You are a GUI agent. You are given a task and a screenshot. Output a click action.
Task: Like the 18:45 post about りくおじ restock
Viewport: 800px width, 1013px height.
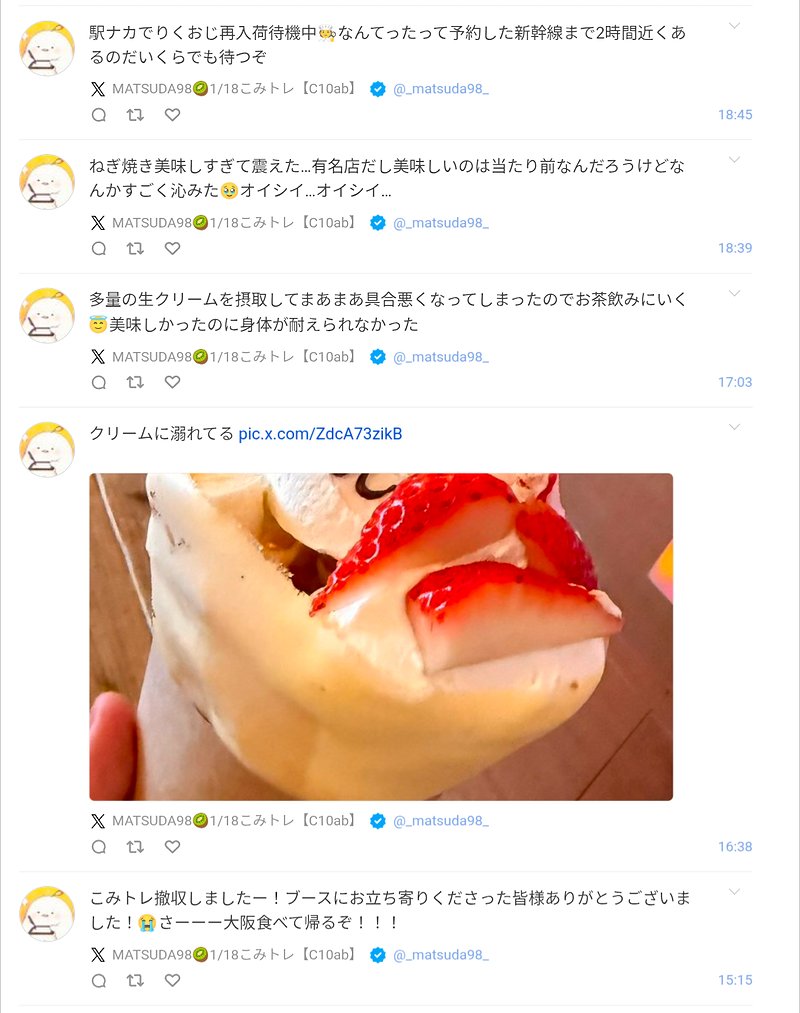pos(172,115)
